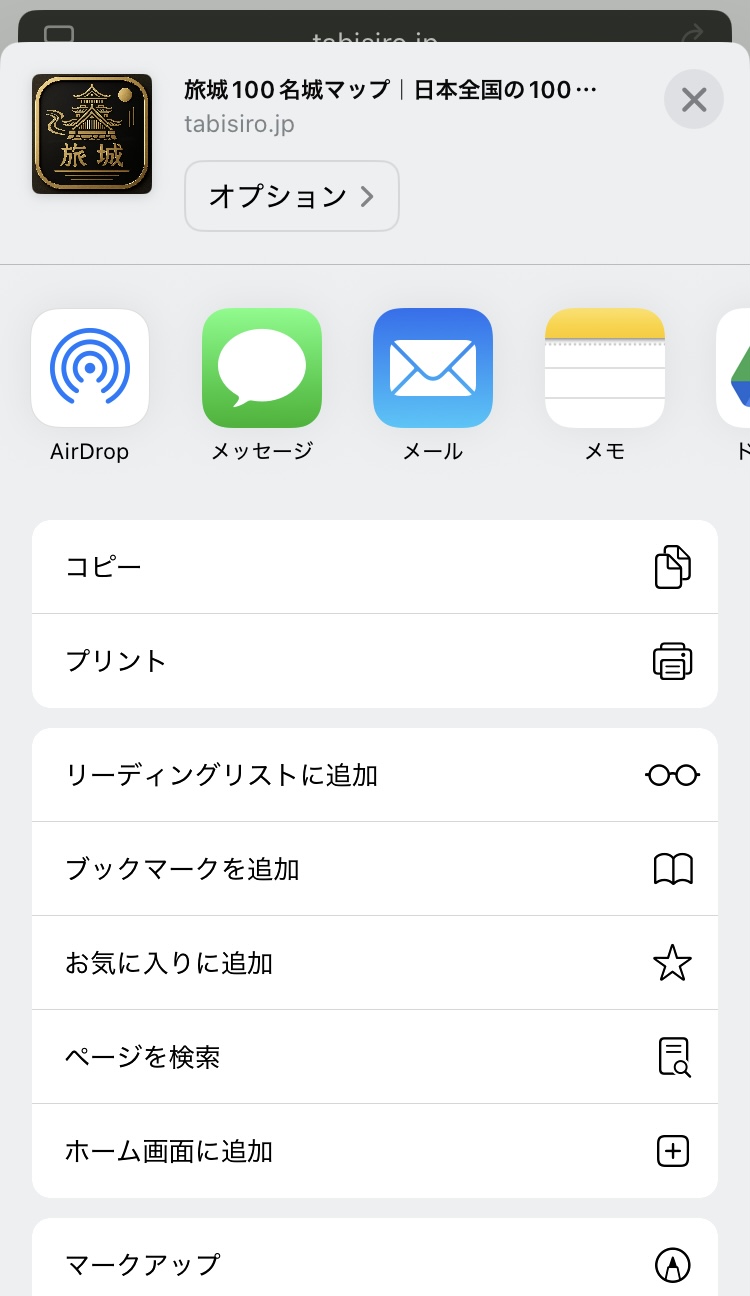Save the page to メモ
The image size is (750, 1296).
pyautogui.click(x=604, y=368)
